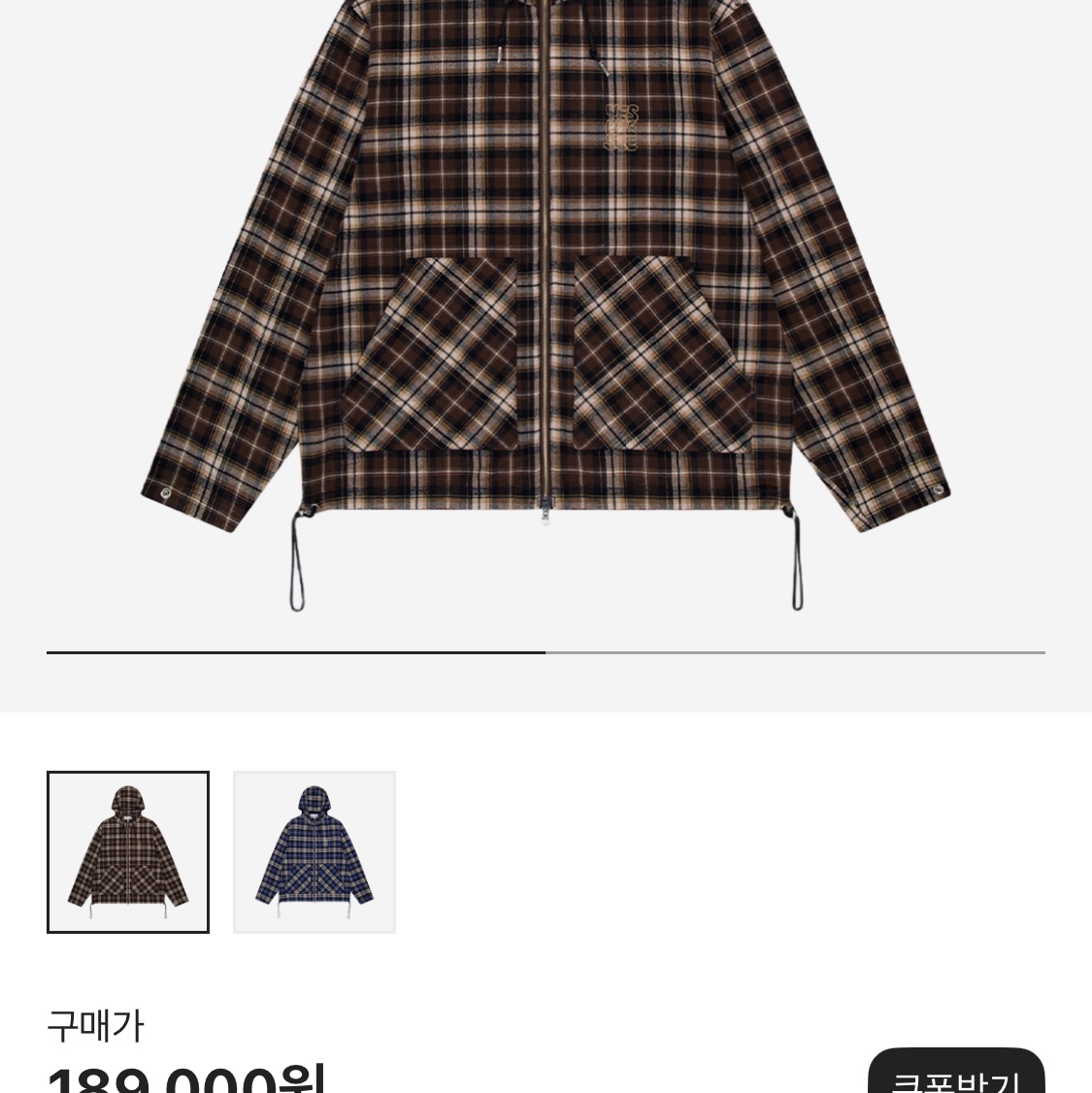The image size is (1092, 1093).
Task: Advance the image carousel by clicking its progress track
Action: point(796,651)
